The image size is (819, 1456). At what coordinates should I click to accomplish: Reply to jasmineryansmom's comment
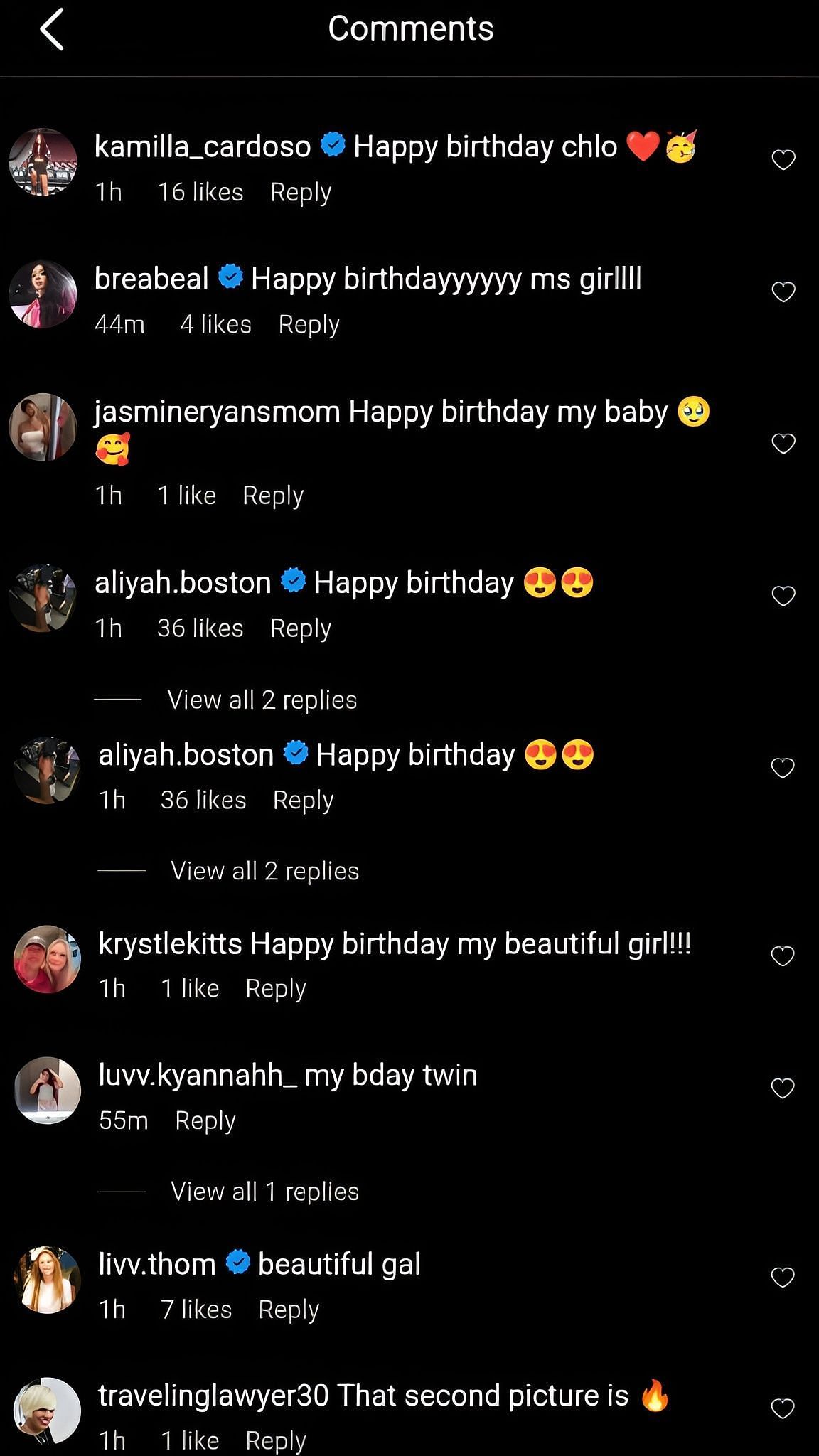[273, 495]
